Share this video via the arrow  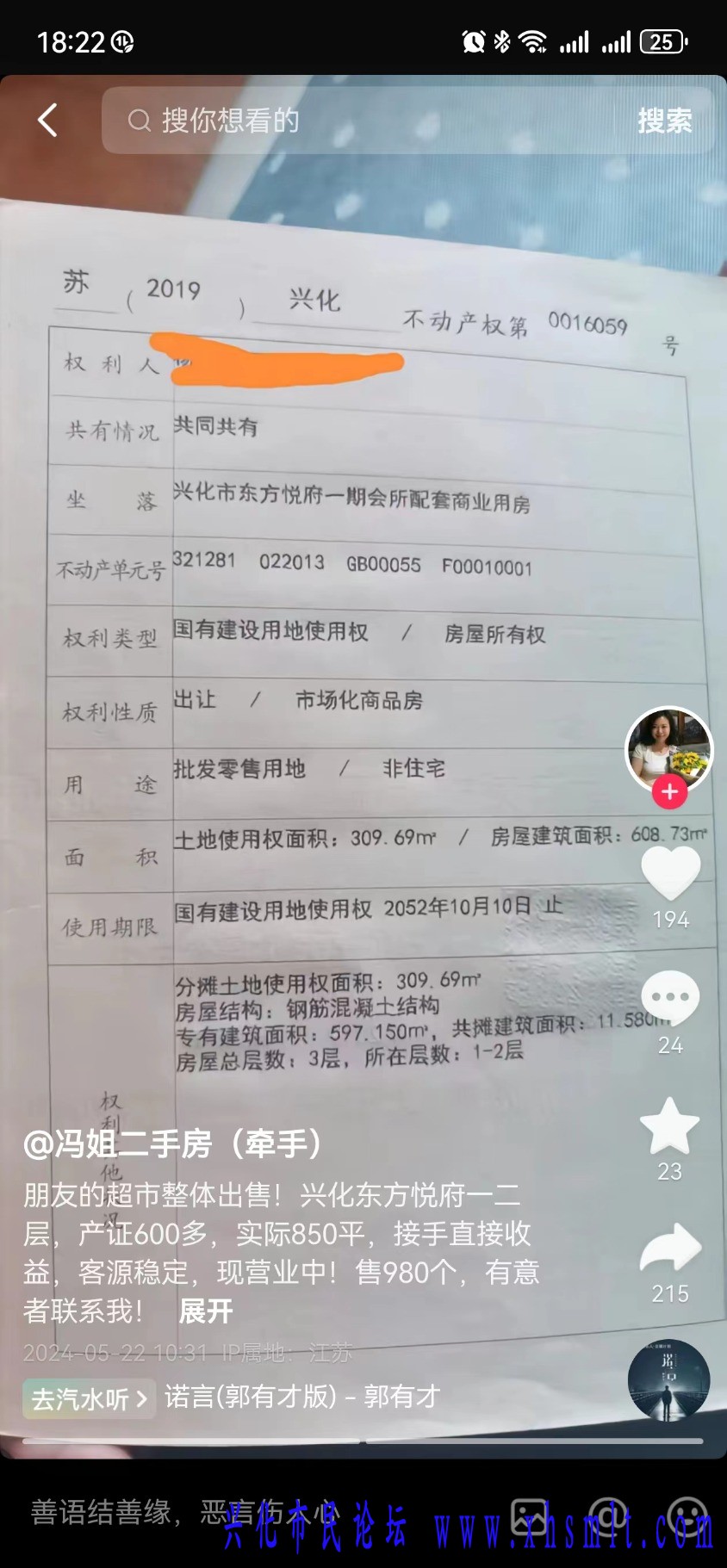(670, 1249)
